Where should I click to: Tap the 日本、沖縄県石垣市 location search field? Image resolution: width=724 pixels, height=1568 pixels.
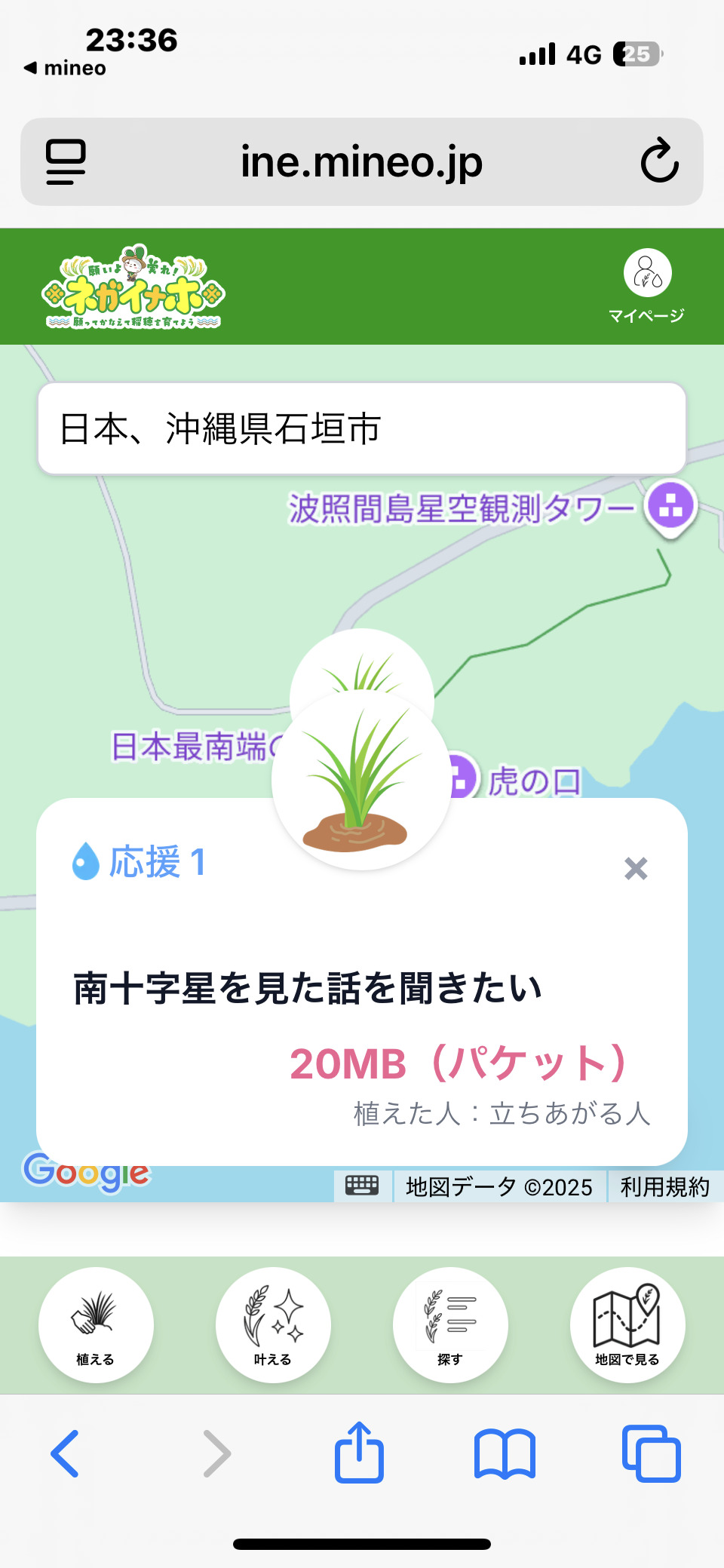(362, 428)
